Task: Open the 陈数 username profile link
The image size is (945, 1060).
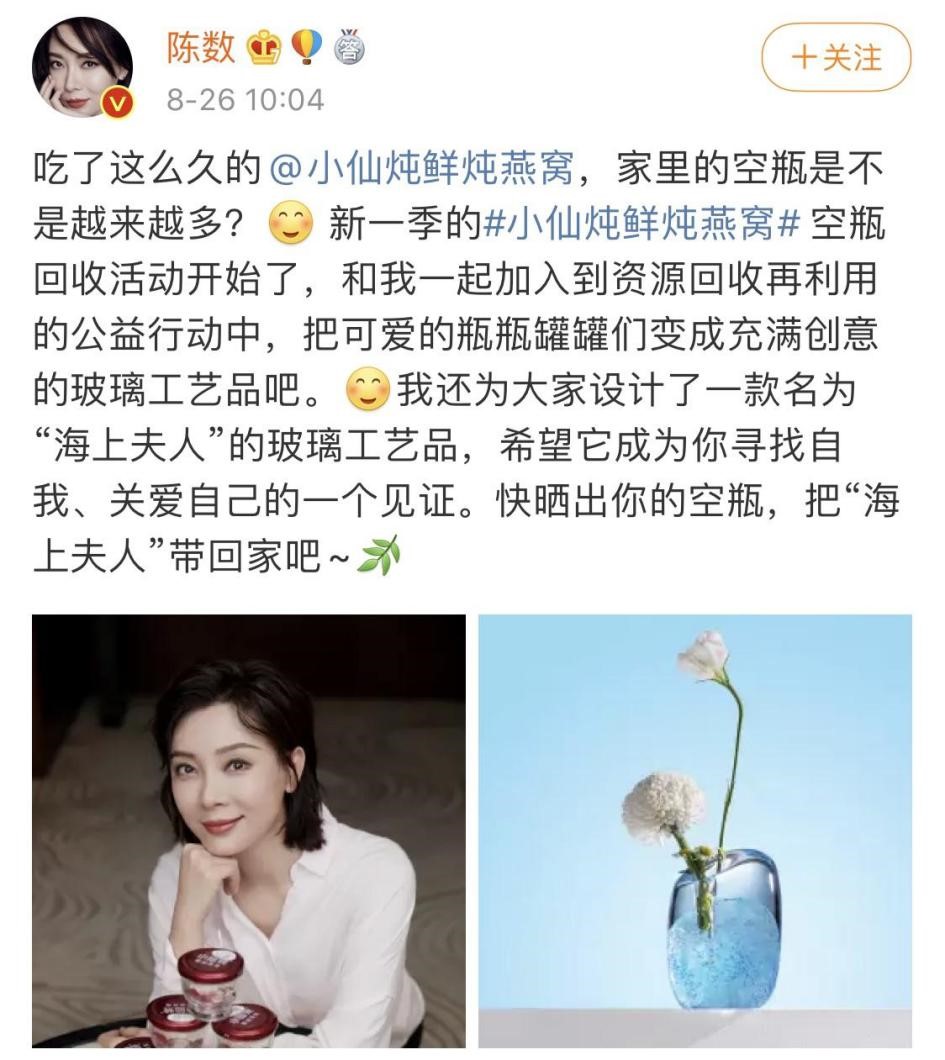Action: click(201, 47)
